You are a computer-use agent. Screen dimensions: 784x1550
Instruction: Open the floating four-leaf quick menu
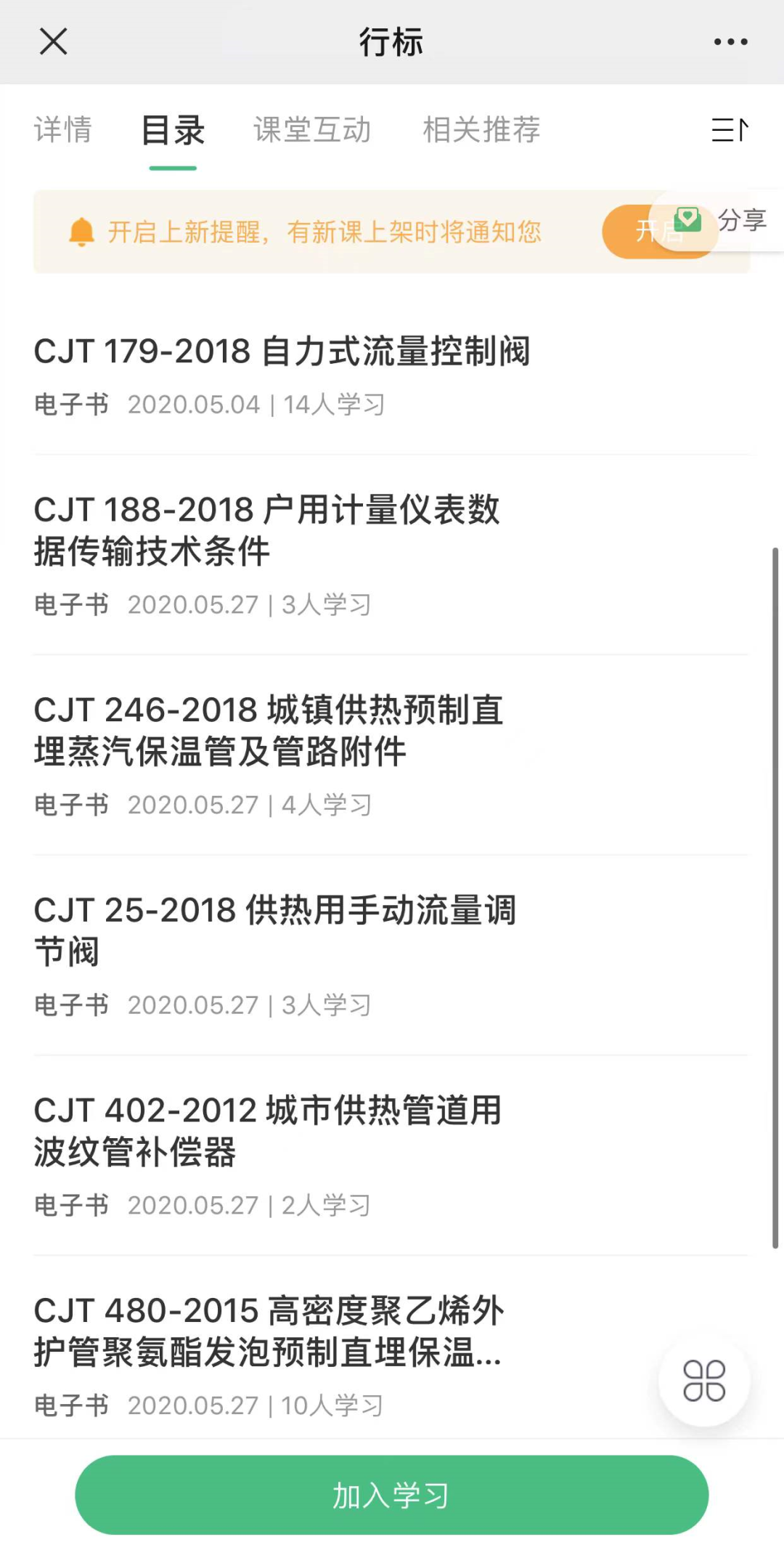(703, 1381)
